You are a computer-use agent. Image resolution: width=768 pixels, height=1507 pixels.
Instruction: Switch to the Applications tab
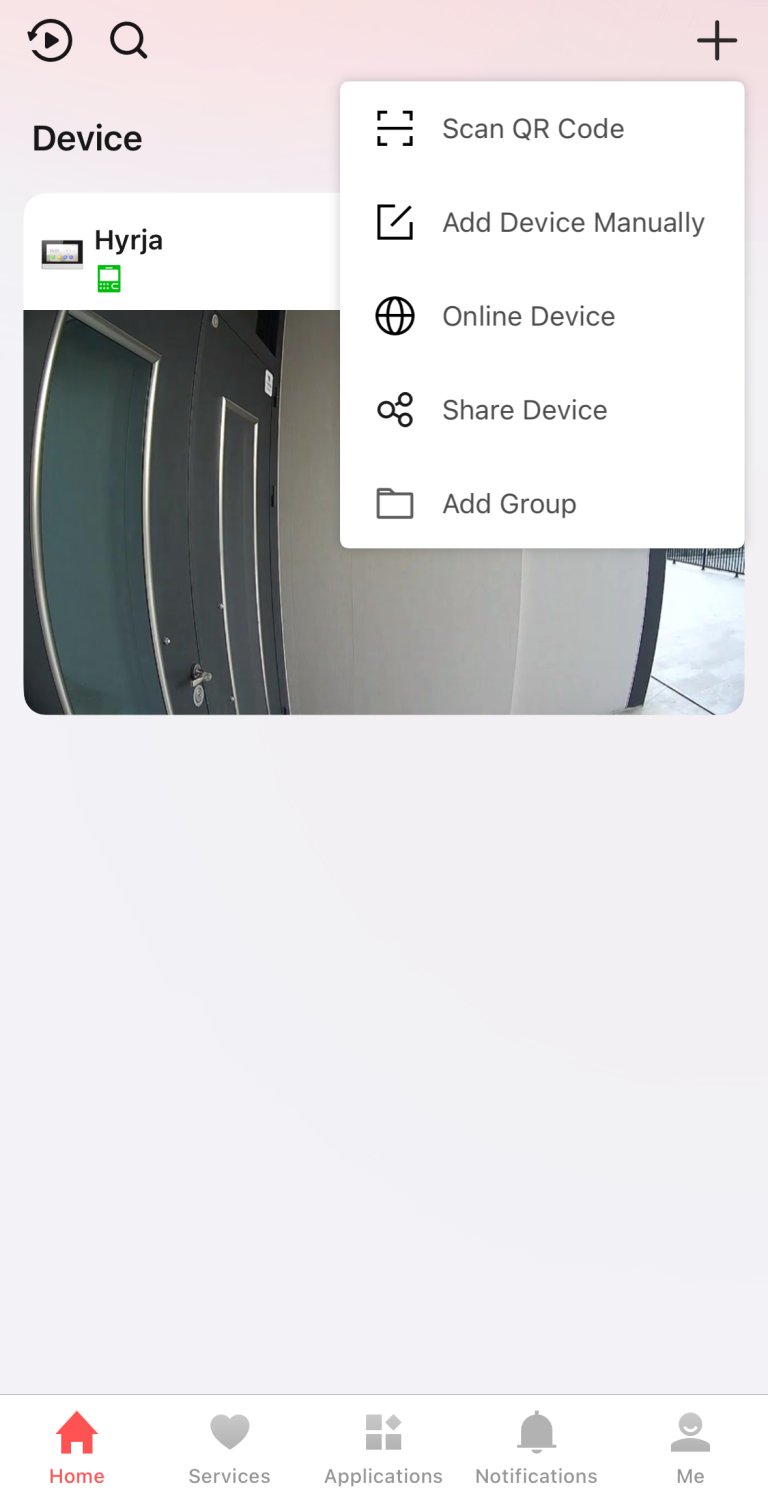383,1448
